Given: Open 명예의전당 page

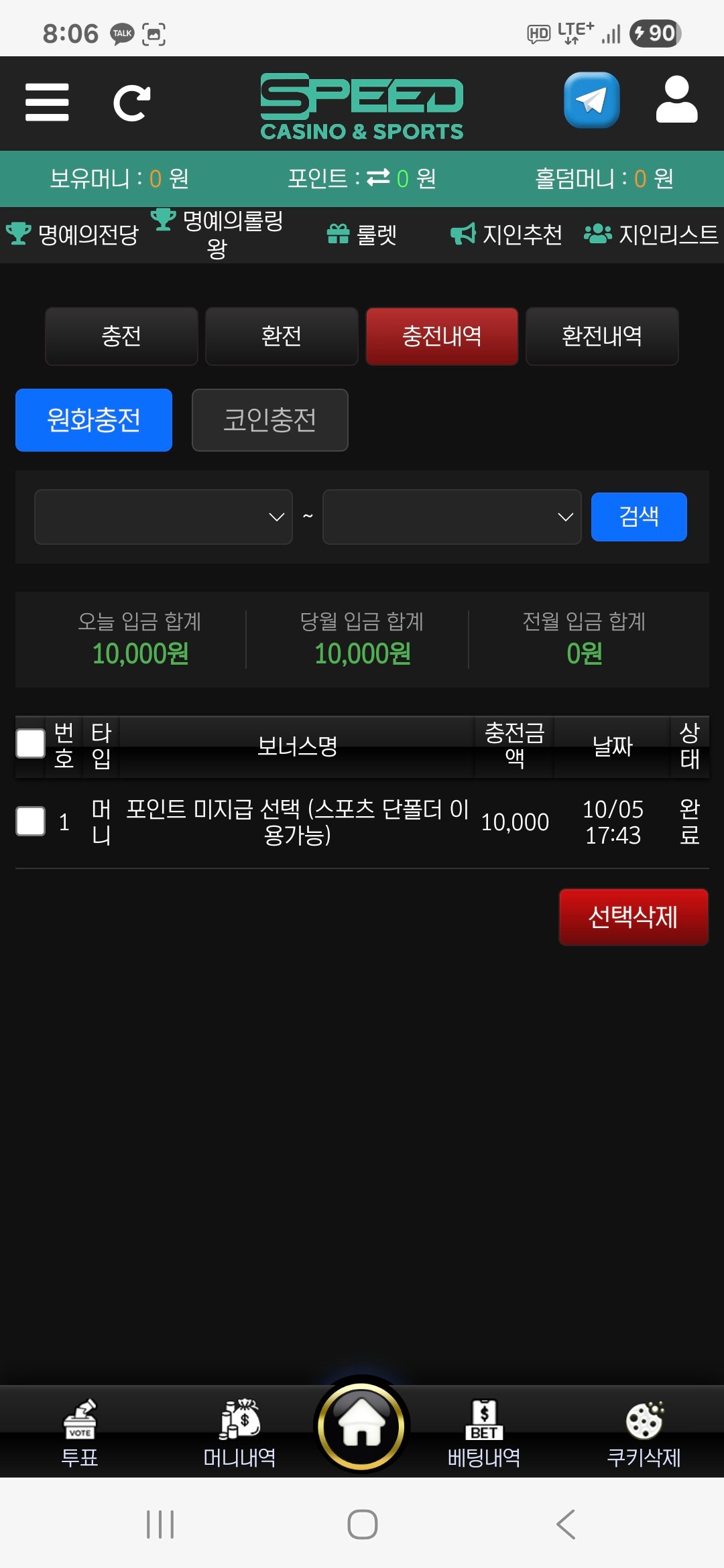Looking at the screenshot, I should tap(72, 235).
